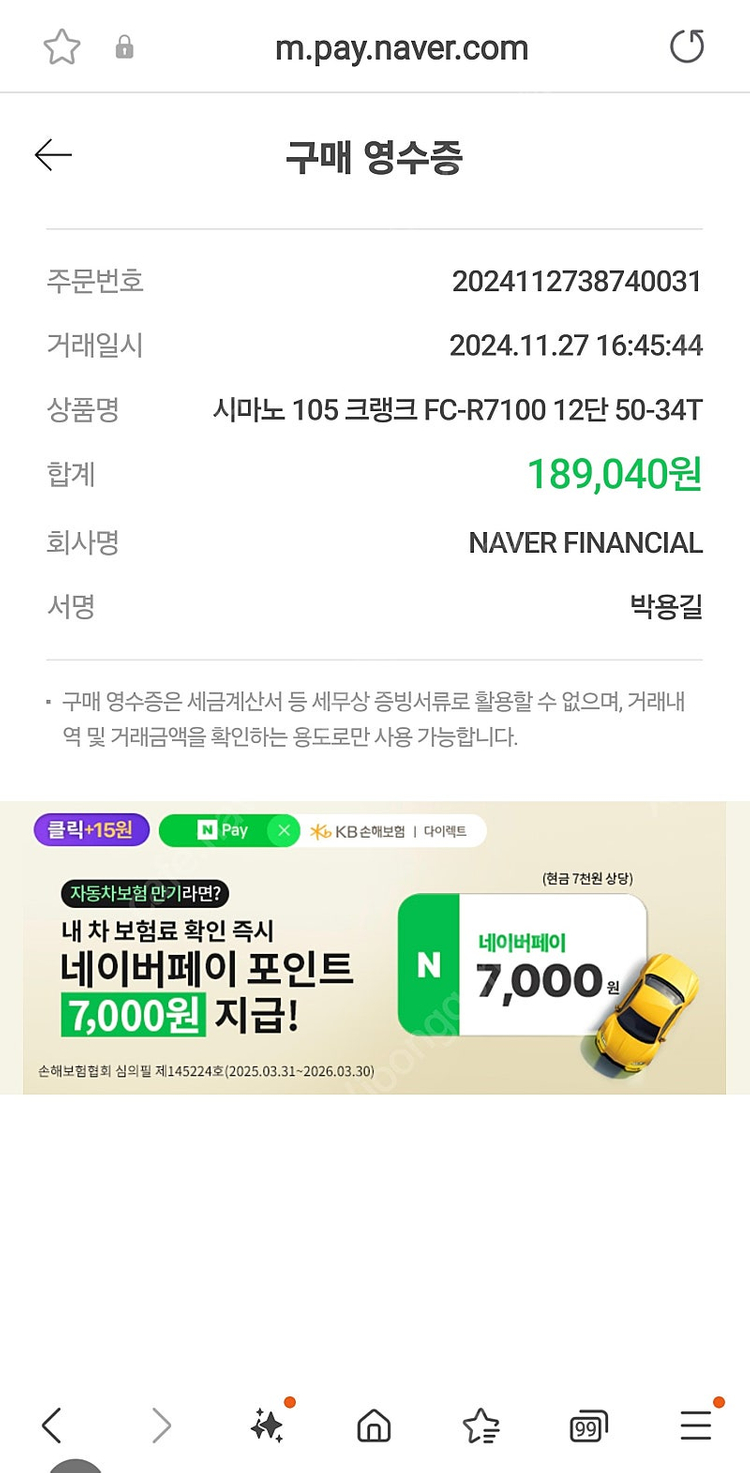Tap the back navigation arrow in bottom bar
The height and width of the screenshot is (1473, 750).
[x=53, y=1425]
